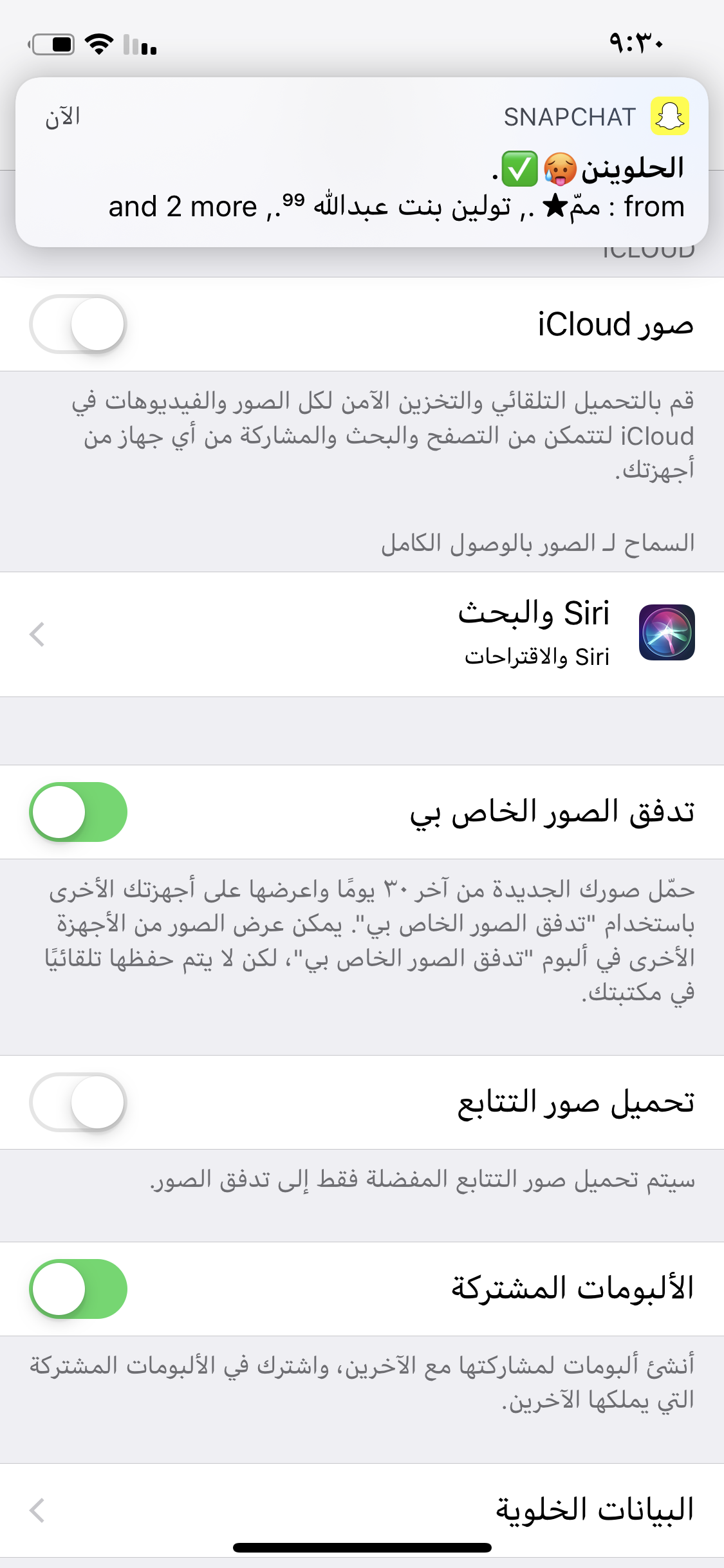Enable the iCloud Photos switch
This screenshot has width=724, height=1568.
[78, 324]
